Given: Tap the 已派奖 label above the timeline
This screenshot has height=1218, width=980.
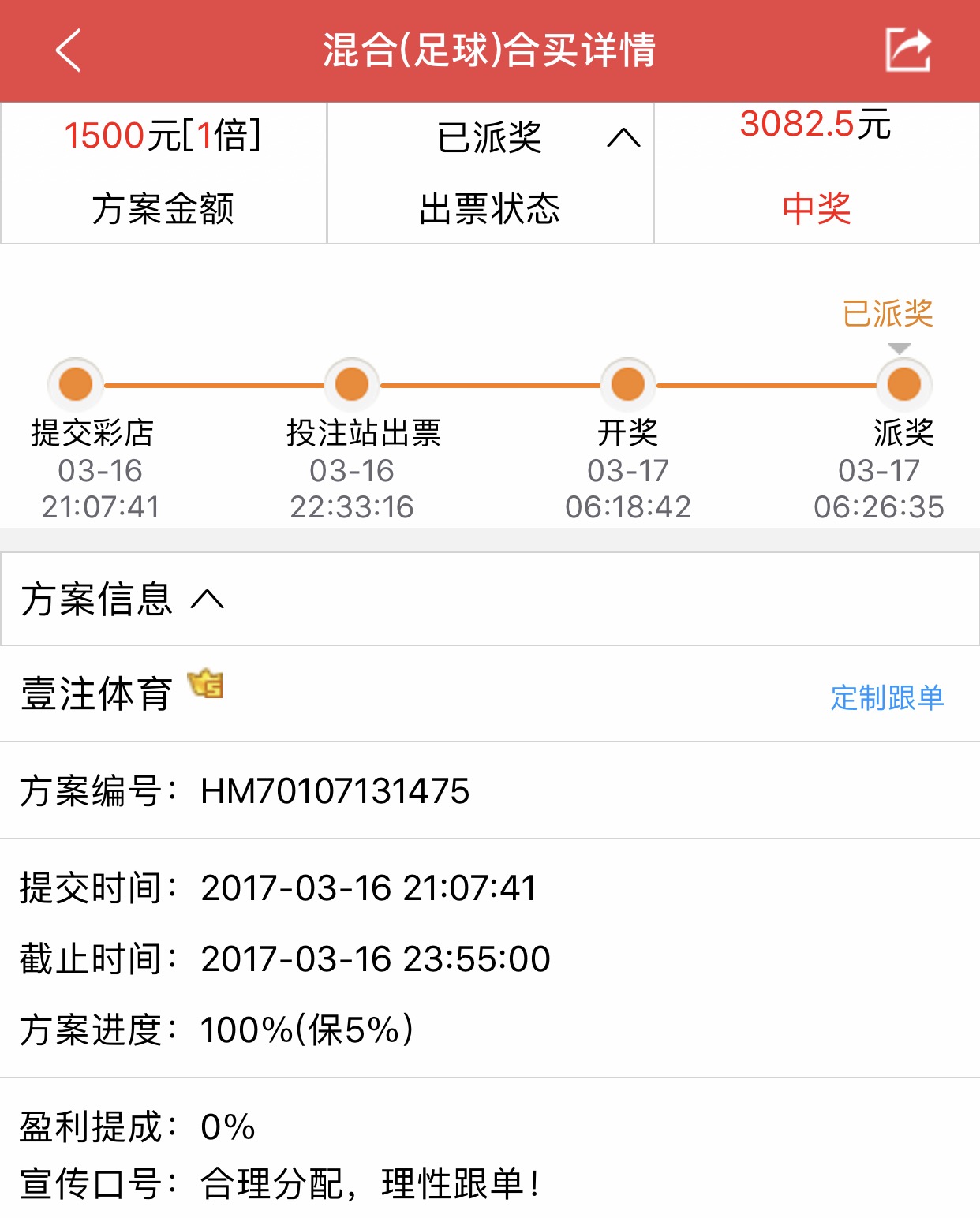Looking at the screenshot, I should [887, 313].
